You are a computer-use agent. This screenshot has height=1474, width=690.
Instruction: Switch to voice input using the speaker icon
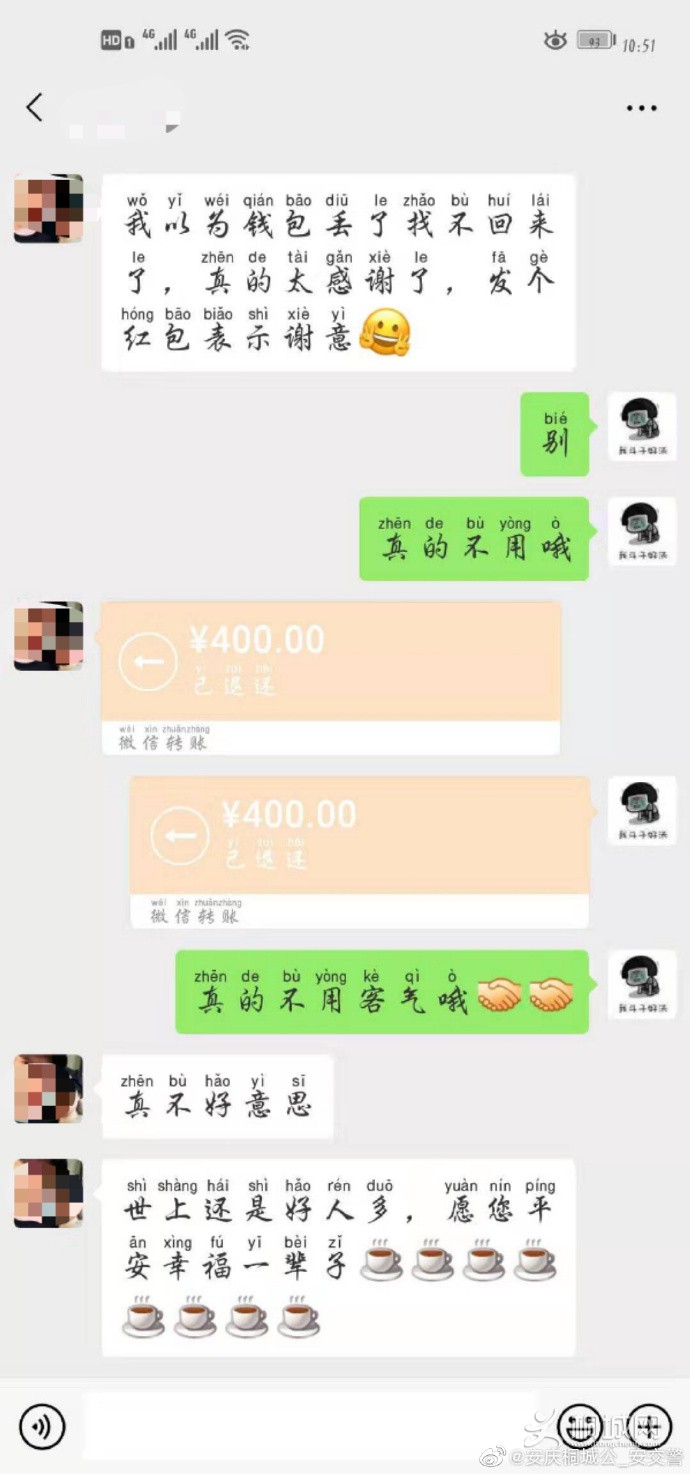coord(41,1426)
